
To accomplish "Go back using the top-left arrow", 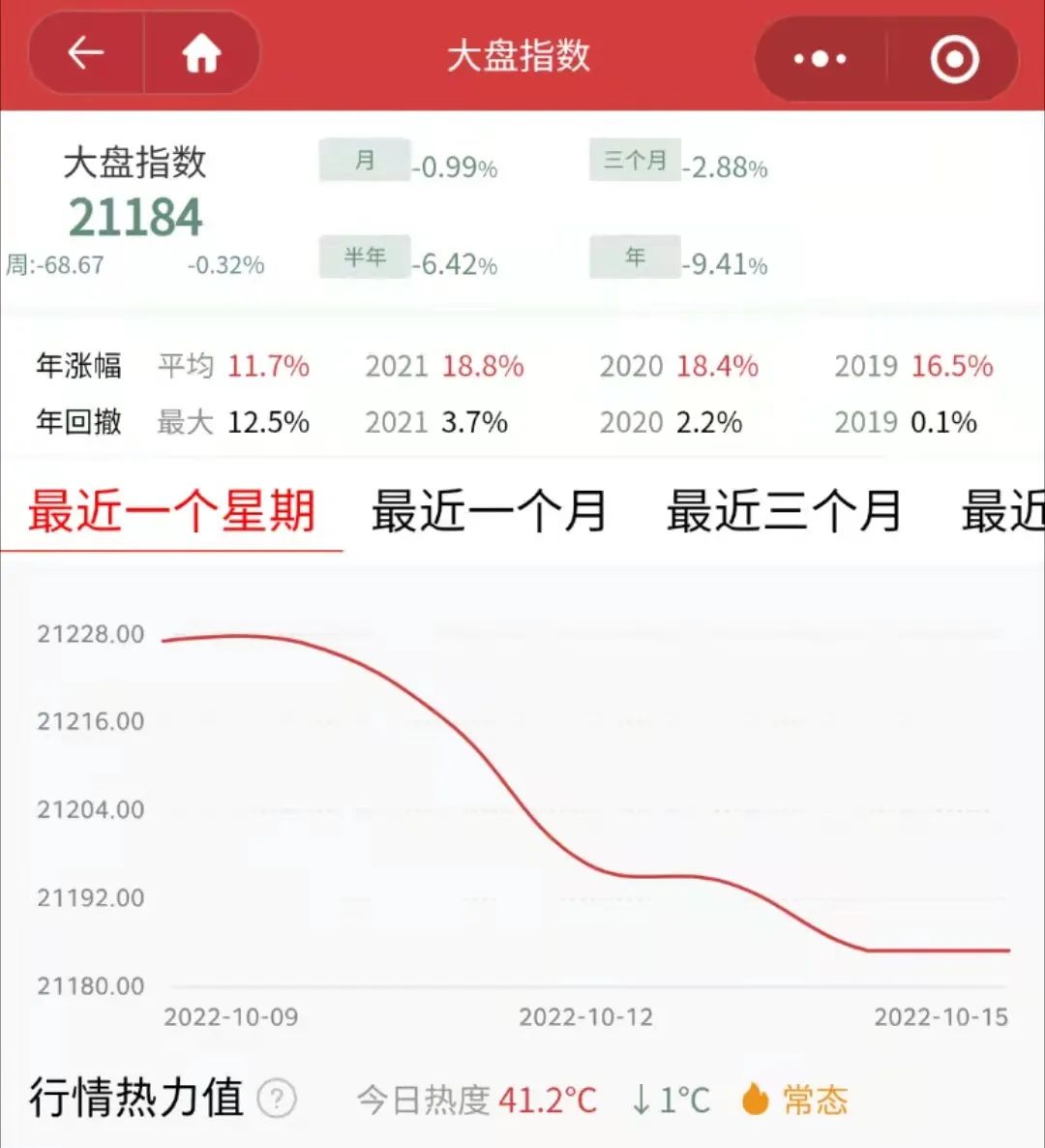I will (85, 52).
